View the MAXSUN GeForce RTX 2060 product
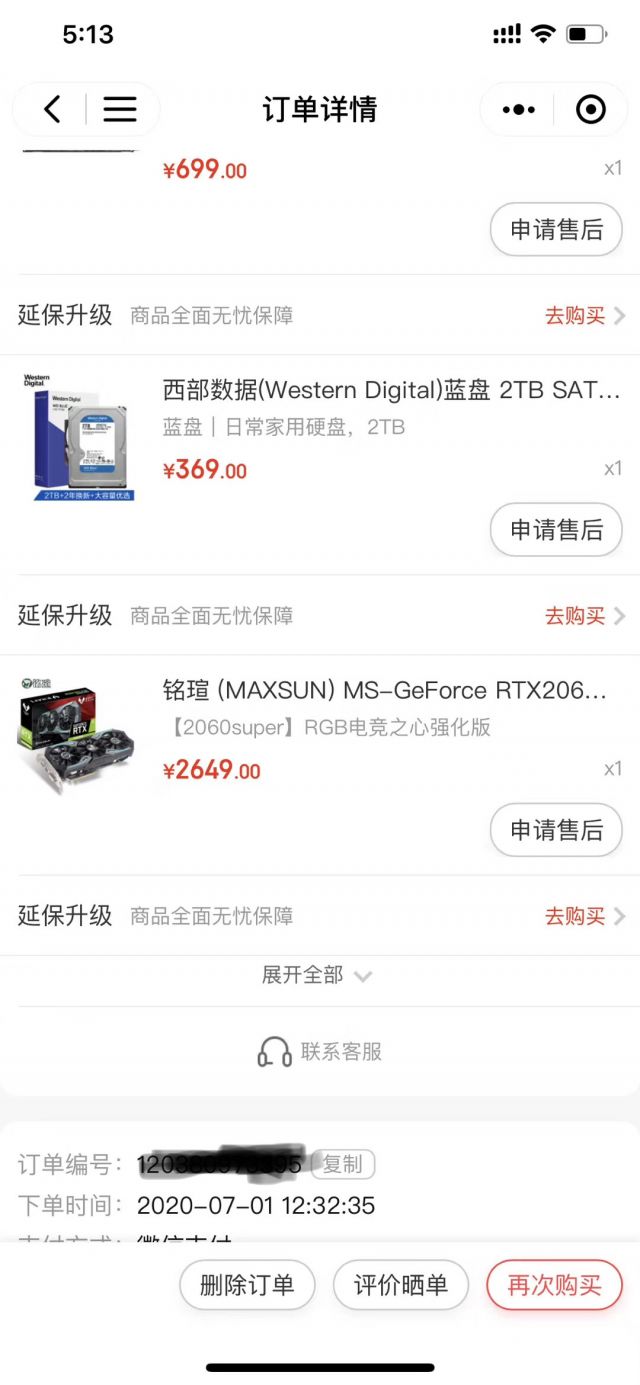Screen dimensions: 640x1385 [385, 690]
